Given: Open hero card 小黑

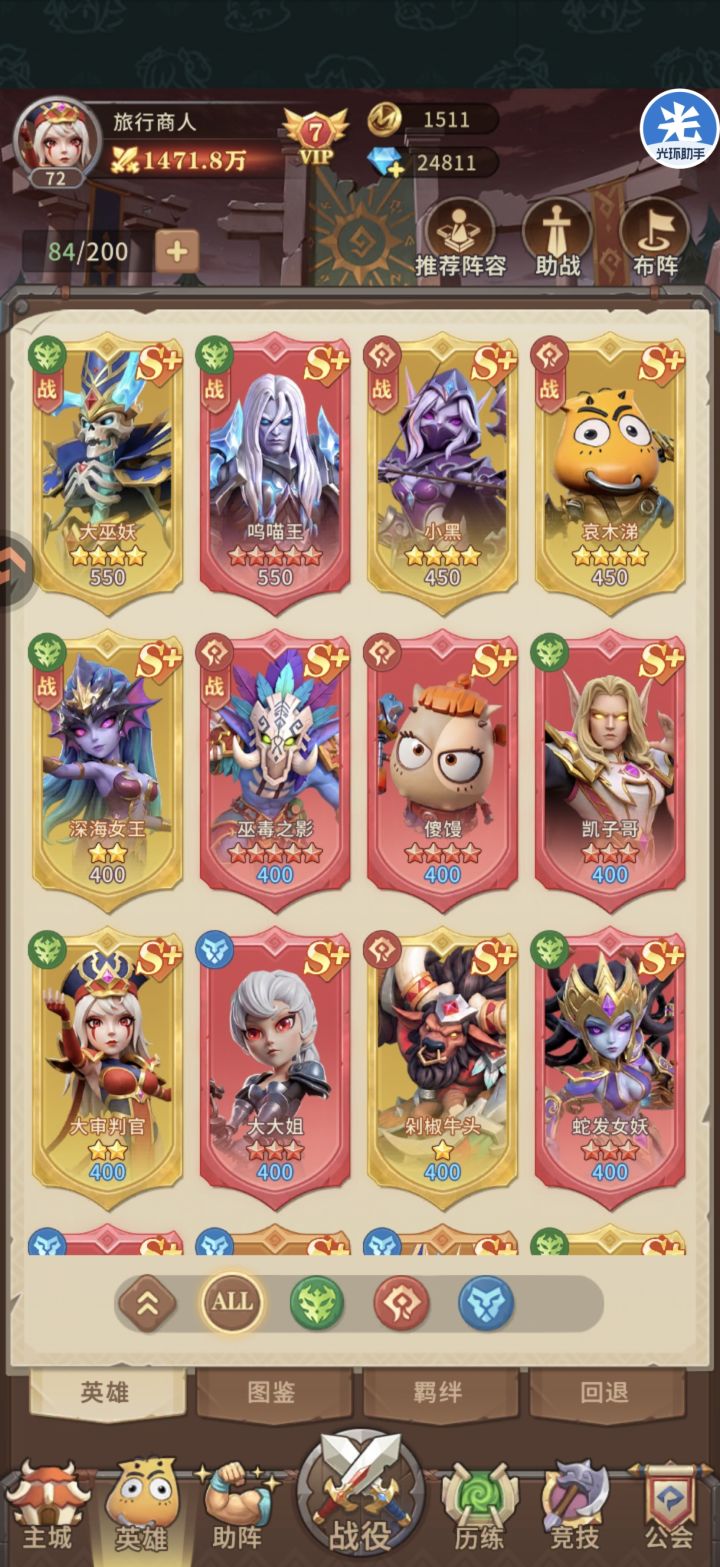Looking at the screenshot, I should pos(442,463).
